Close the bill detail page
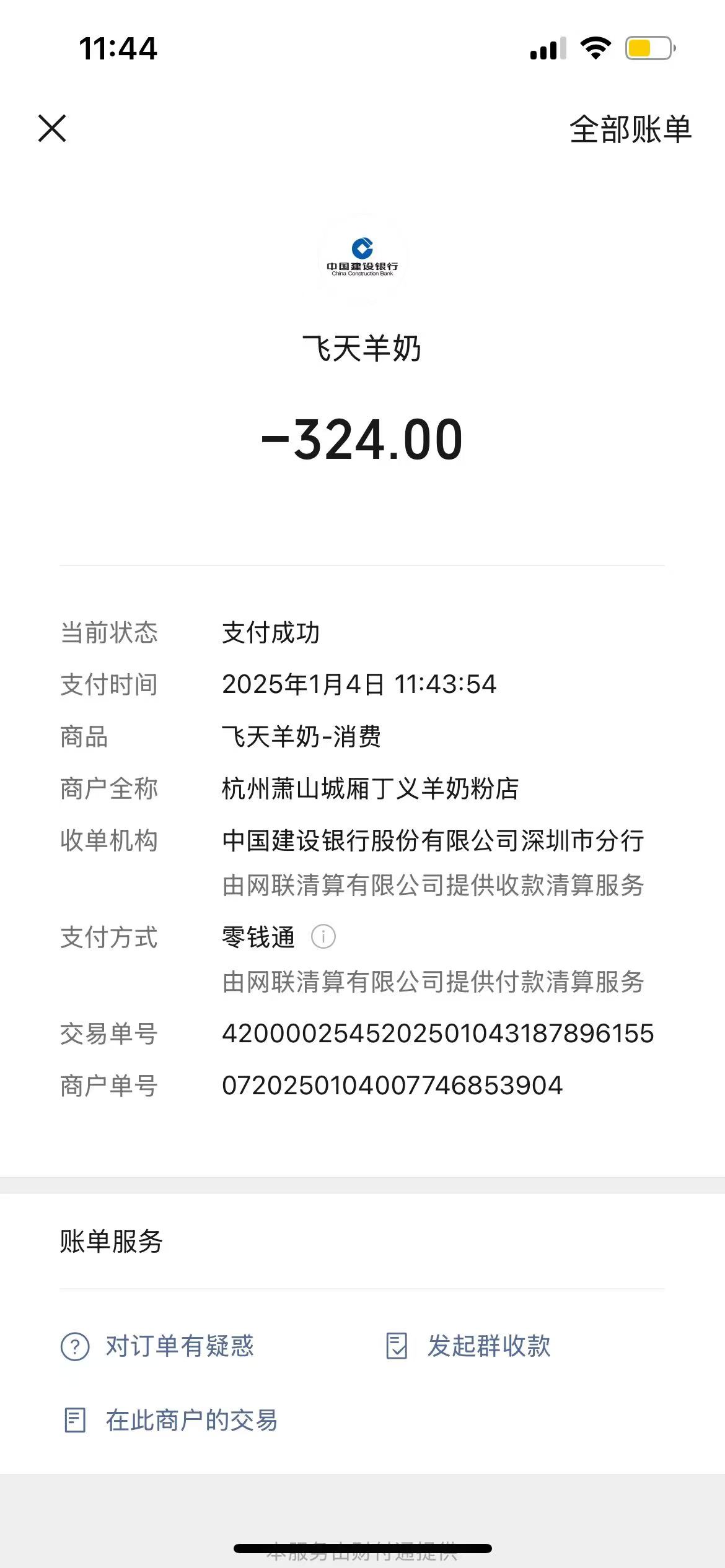This screenshot has height=1568, width=725. [x=52, y=128]
